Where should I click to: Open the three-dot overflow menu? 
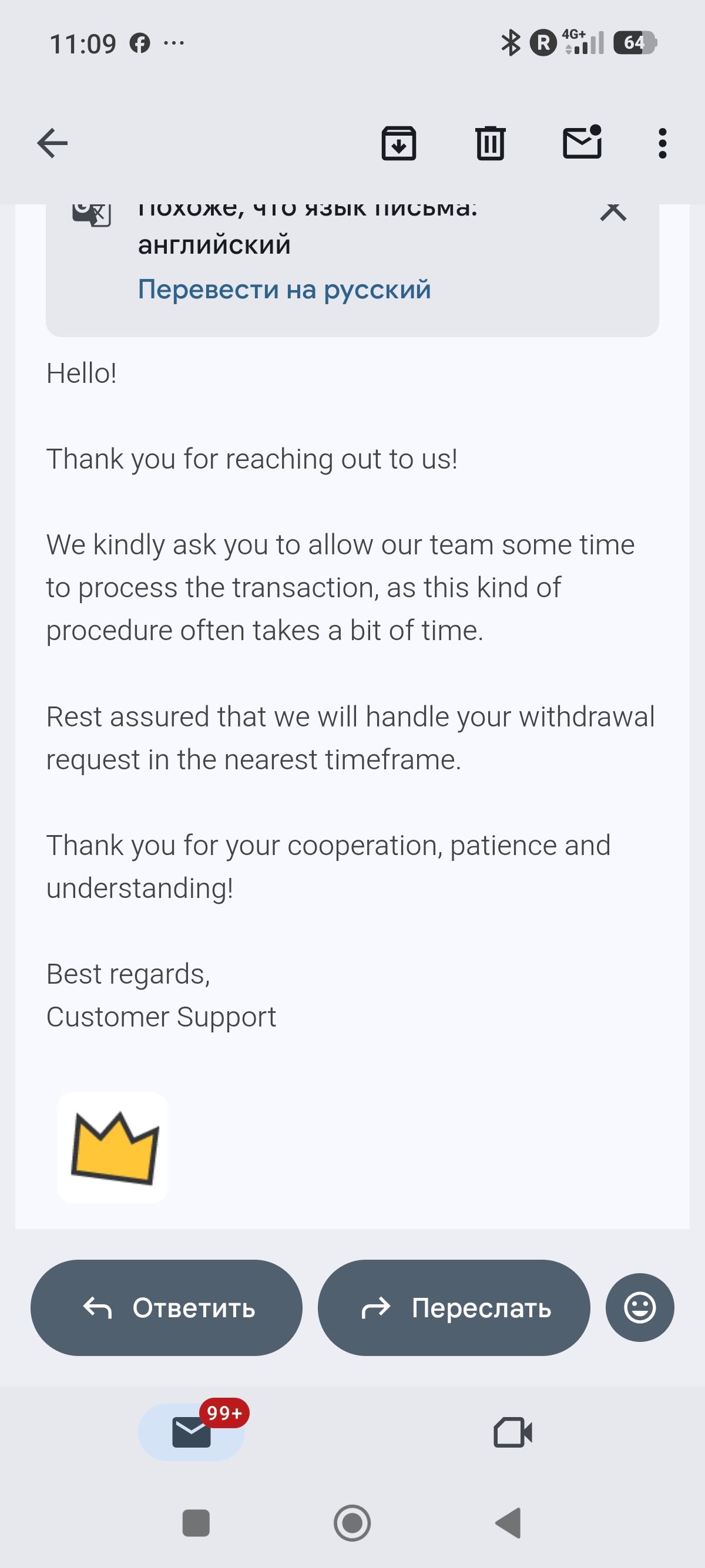click(662, 144)
